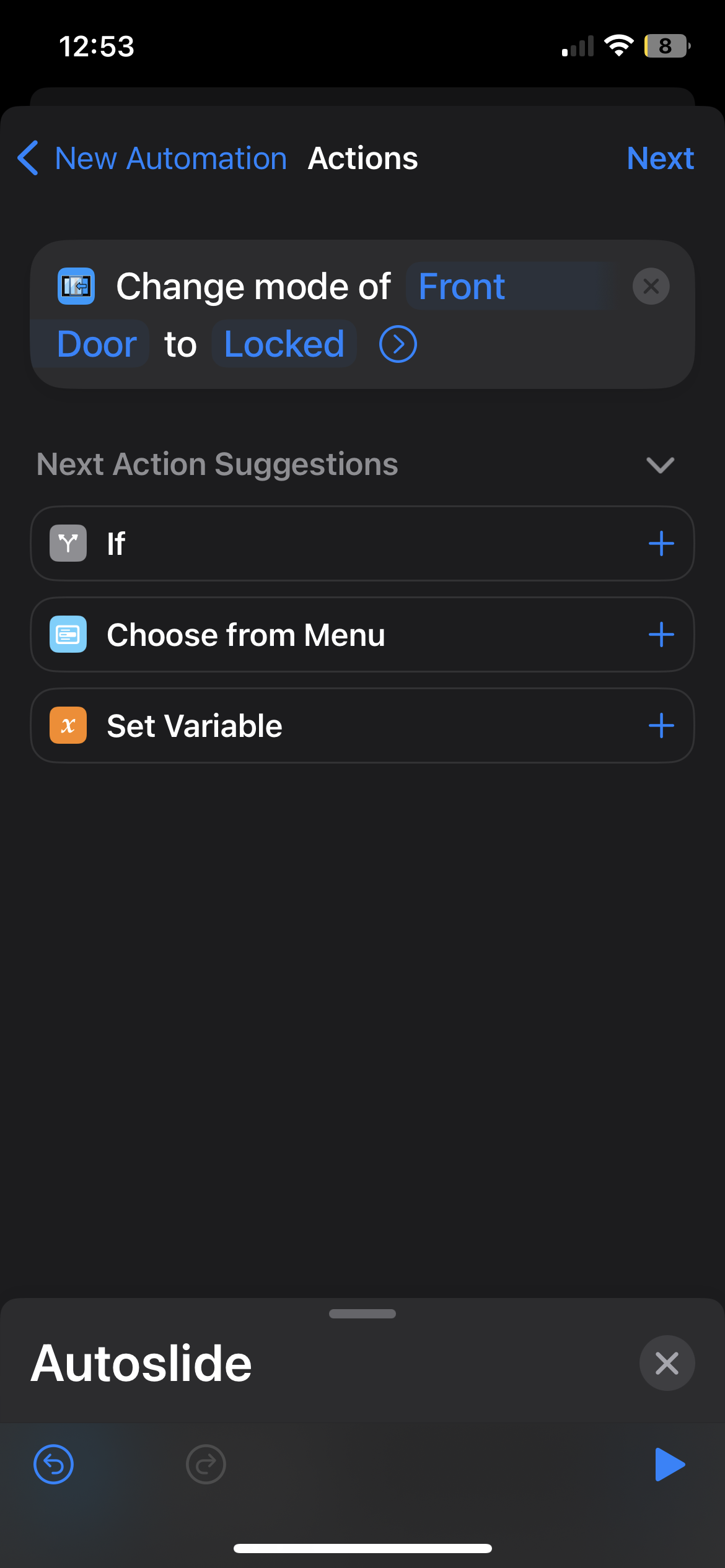
Task: Collapse Next Action Suggestions
Action: pos(660,464)
